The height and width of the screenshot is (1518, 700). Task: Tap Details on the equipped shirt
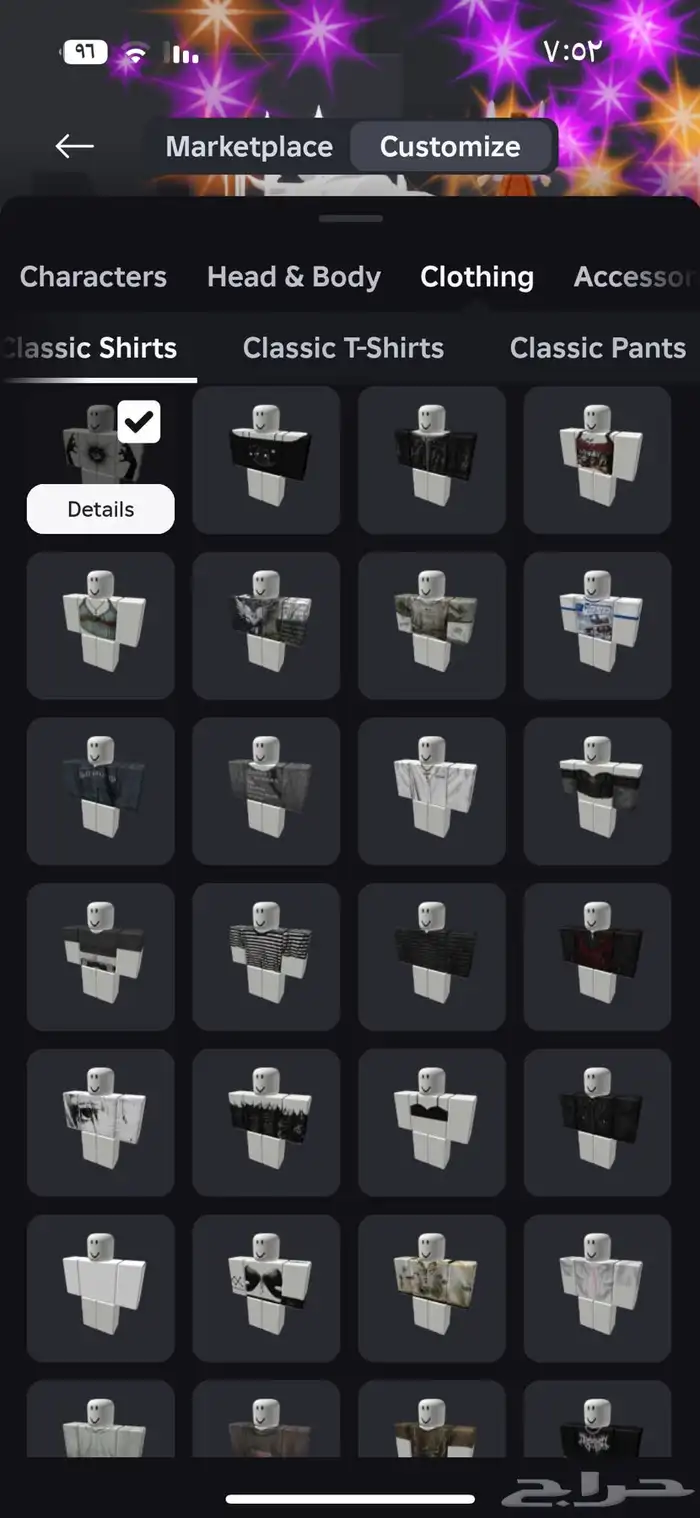pos(100,509)
